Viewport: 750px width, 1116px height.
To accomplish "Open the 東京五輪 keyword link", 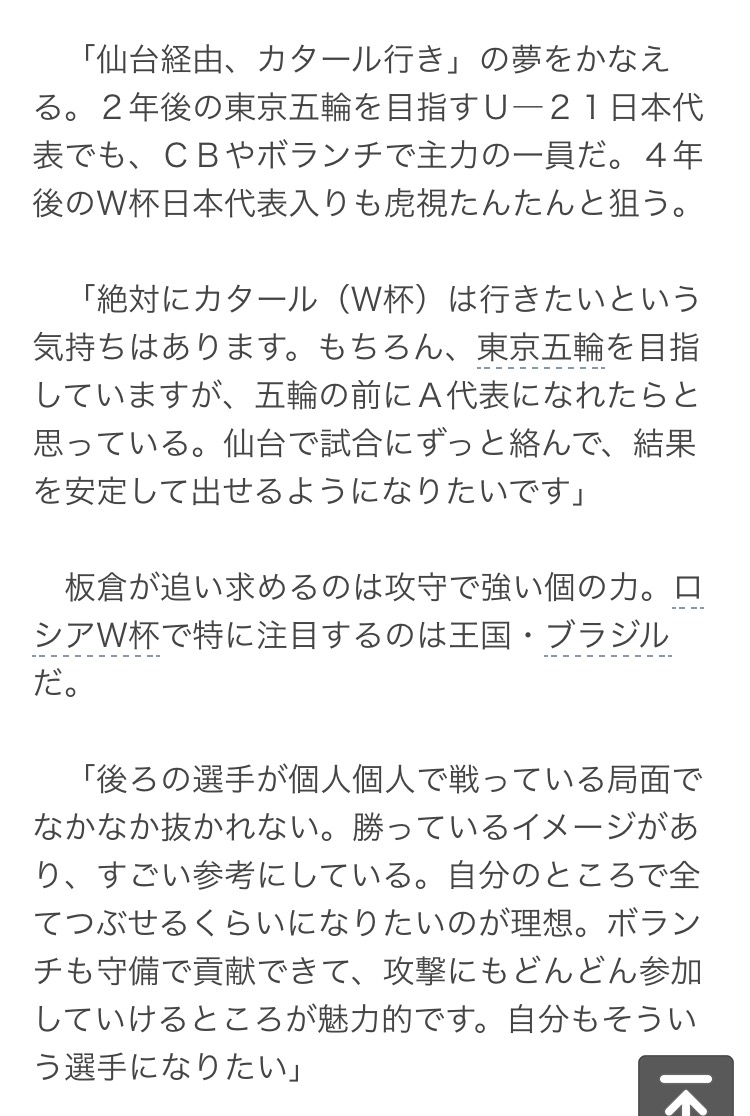I will pyautogui.click(x=540, y=347).
